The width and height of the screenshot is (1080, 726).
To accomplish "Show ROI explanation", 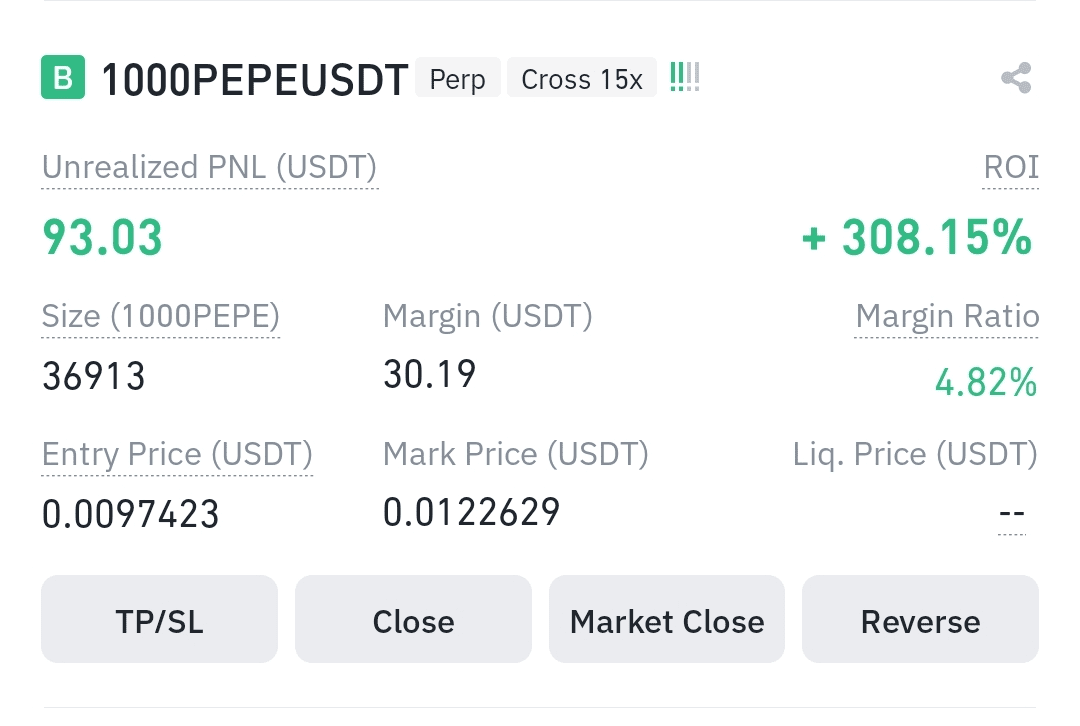I will coord(1011,167).
